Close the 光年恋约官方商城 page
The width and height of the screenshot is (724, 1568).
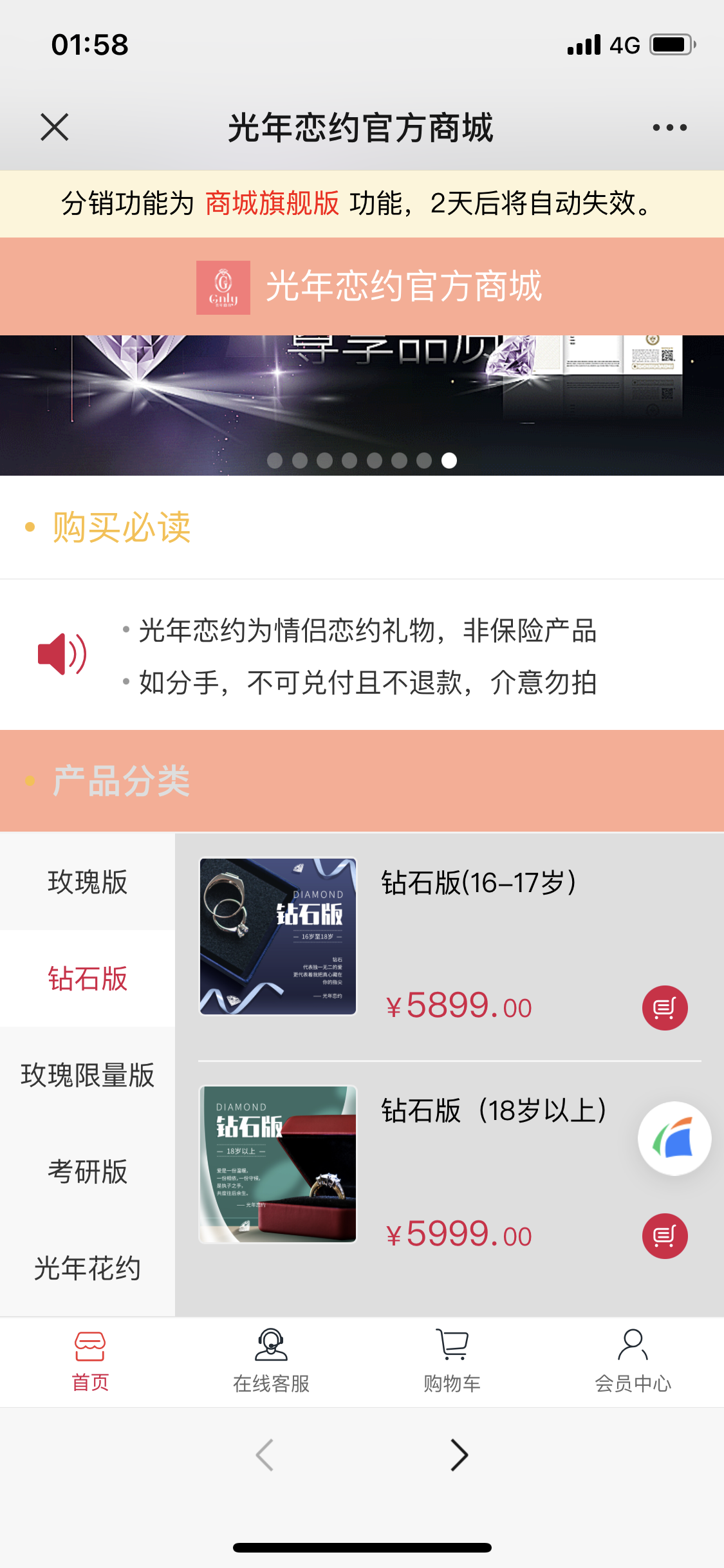click(55, 127)
